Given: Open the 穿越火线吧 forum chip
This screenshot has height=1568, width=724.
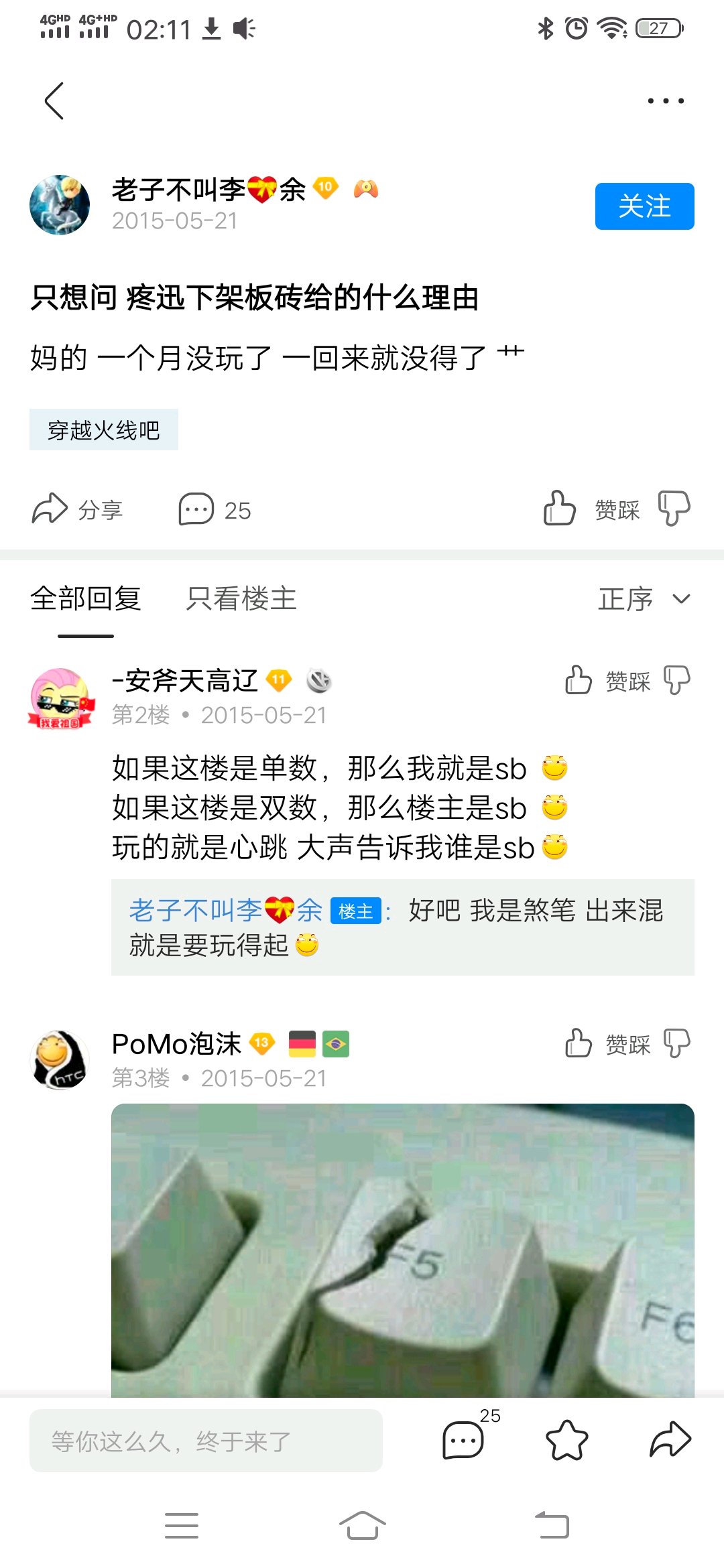Looking at the screenshot, I should click(104, 430).
